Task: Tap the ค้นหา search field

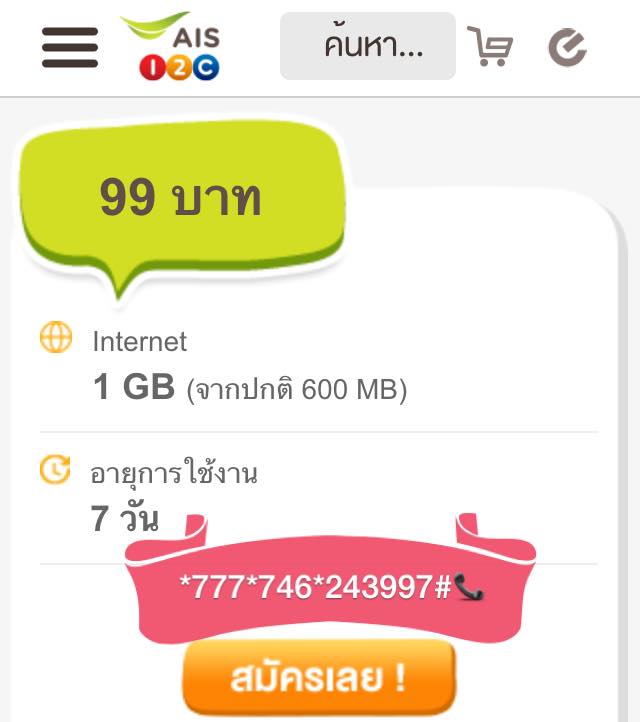Action: 367,46
